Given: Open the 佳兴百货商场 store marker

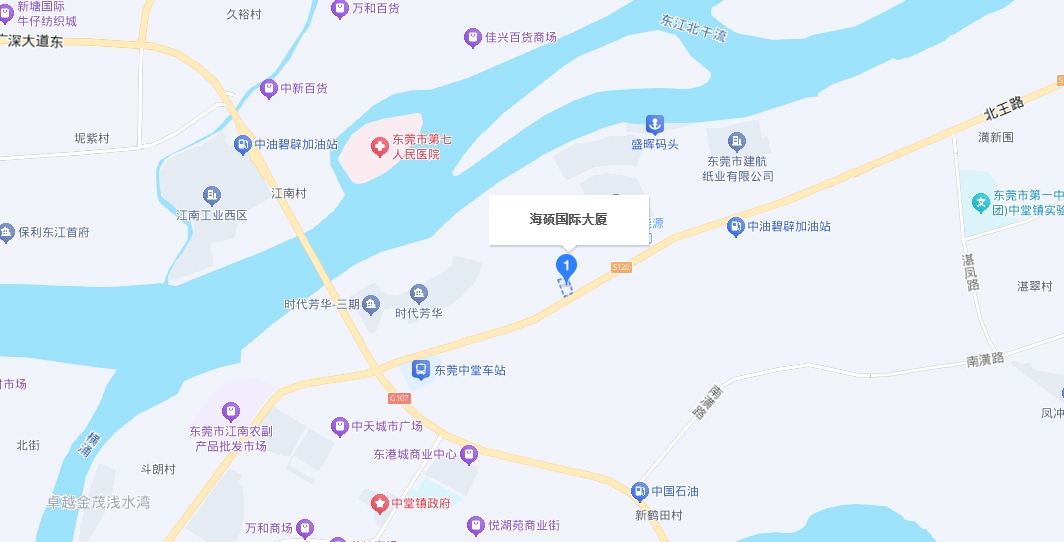Looking at the screenshot, I should coord(473,38).
